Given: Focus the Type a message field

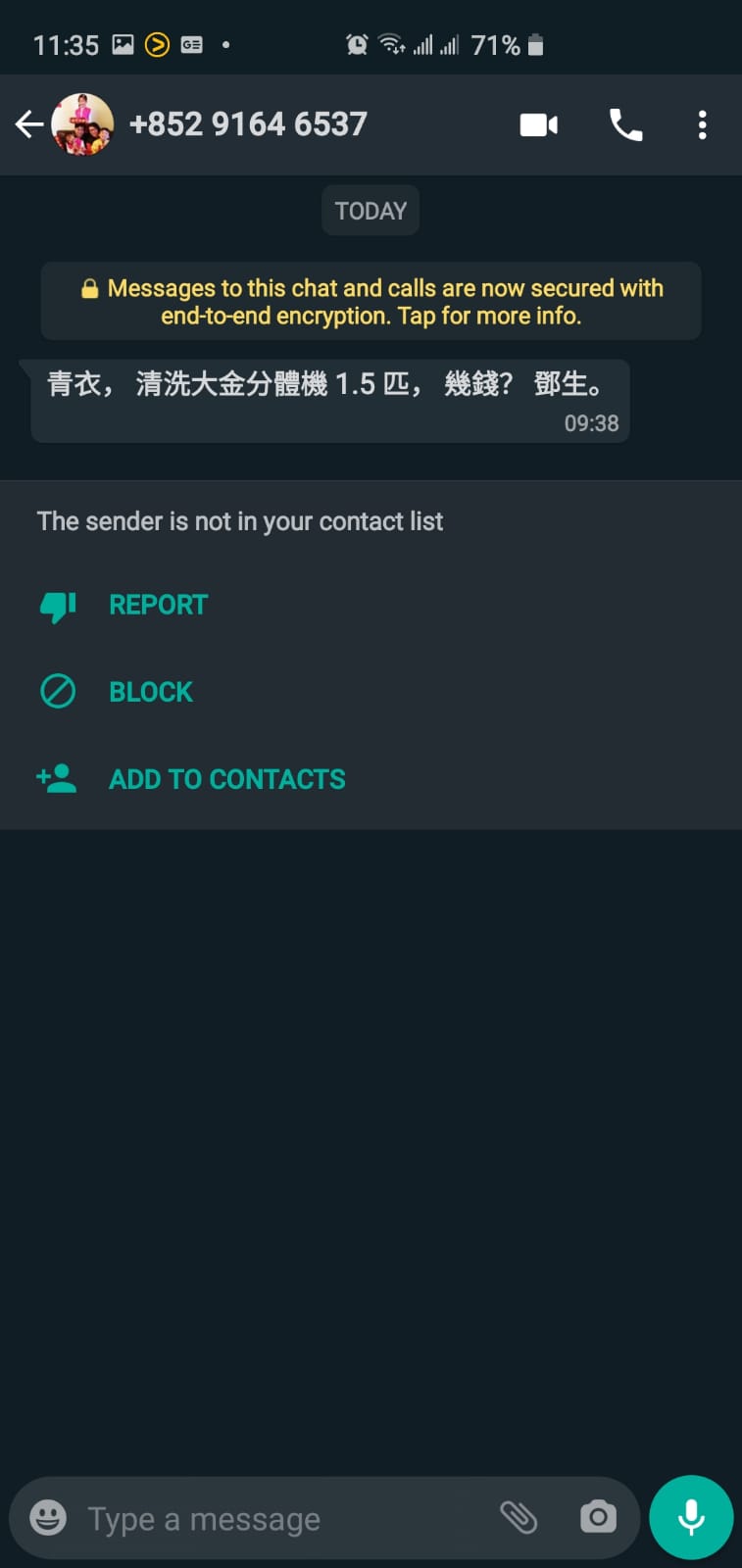Looking at the screenshot, I should [x=274, y=1519].
